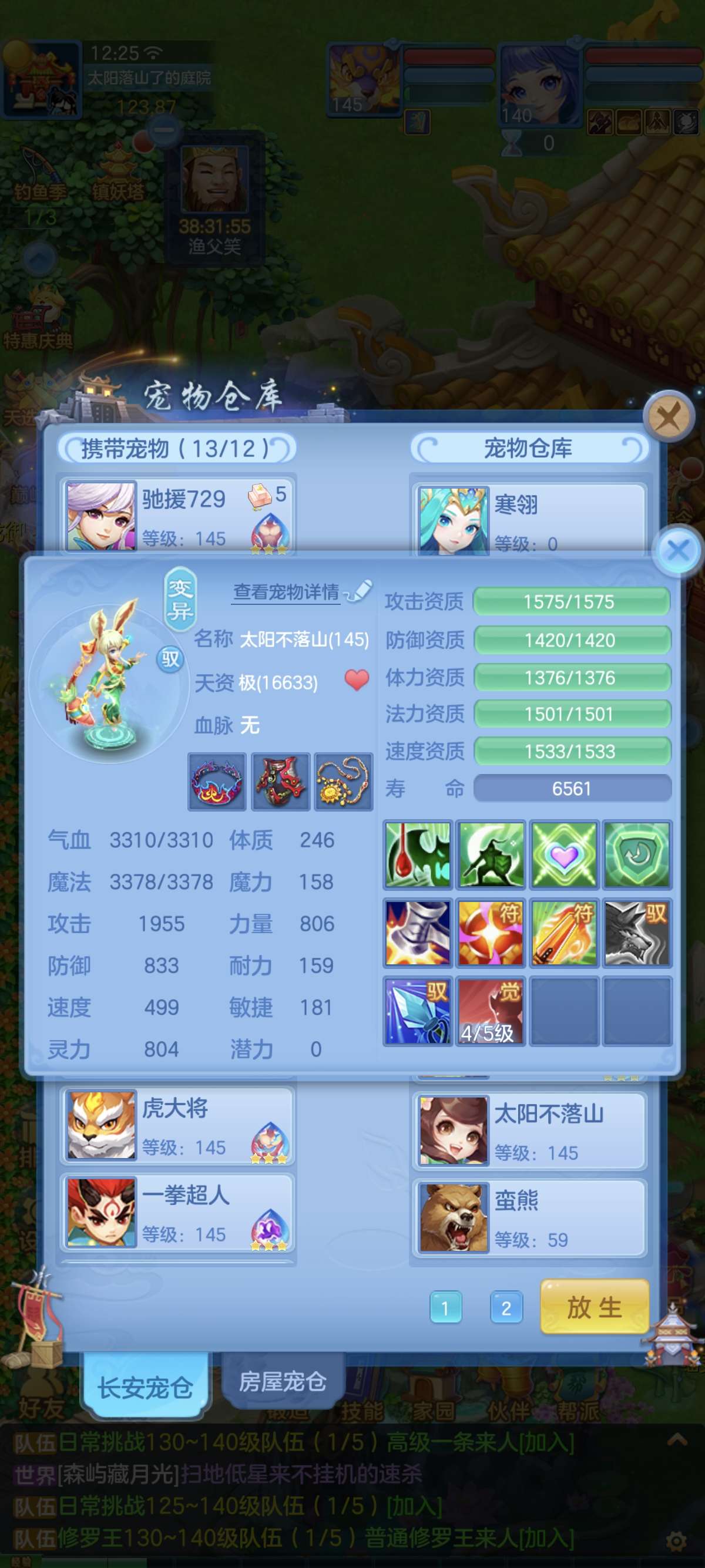The height and width of the screenshot is (1568, 705).
Task: View the pink heart skill icon
Action: (x=564, y=854)
